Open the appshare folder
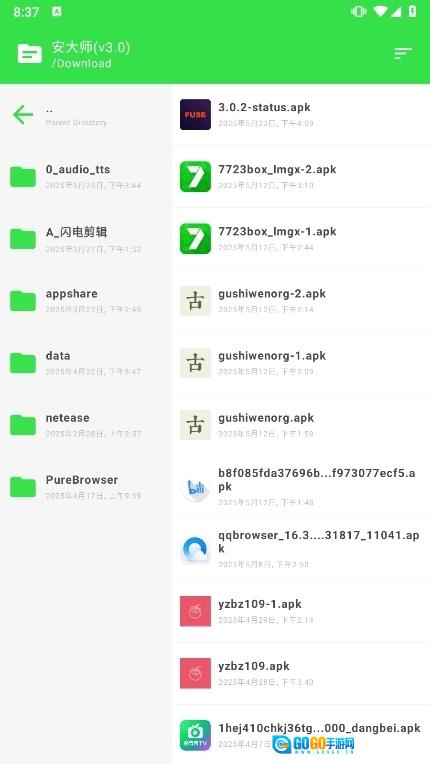 [86, 301]
